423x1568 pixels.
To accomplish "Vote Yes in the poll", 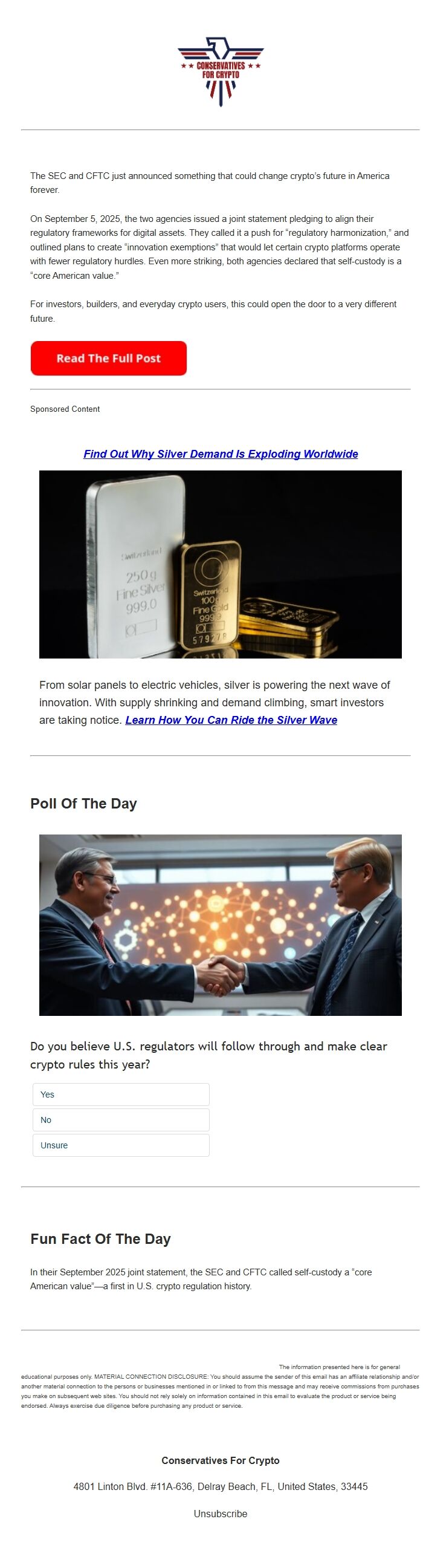I will [120, 1094].
